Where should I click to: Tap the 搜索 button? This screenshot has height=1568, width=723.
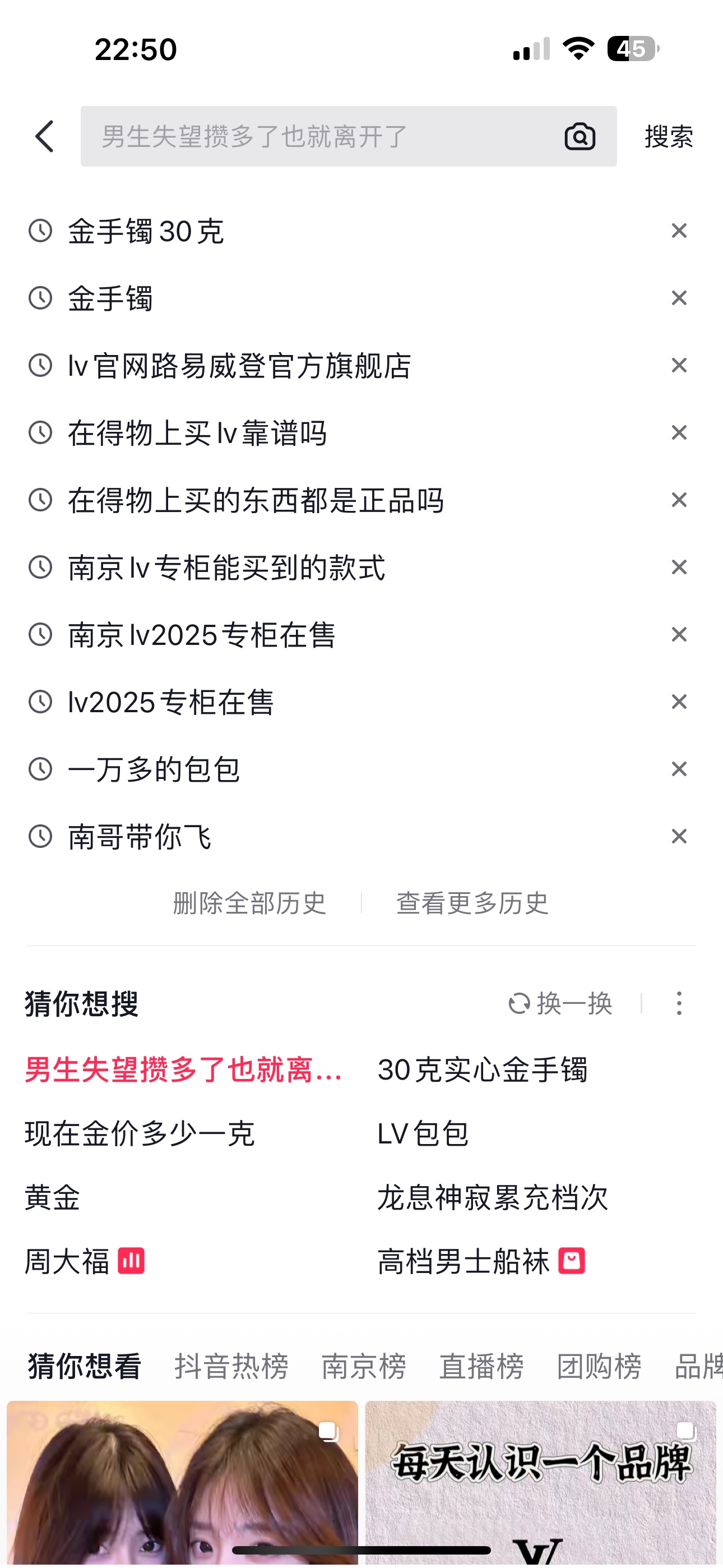click(x=669, y=136)
